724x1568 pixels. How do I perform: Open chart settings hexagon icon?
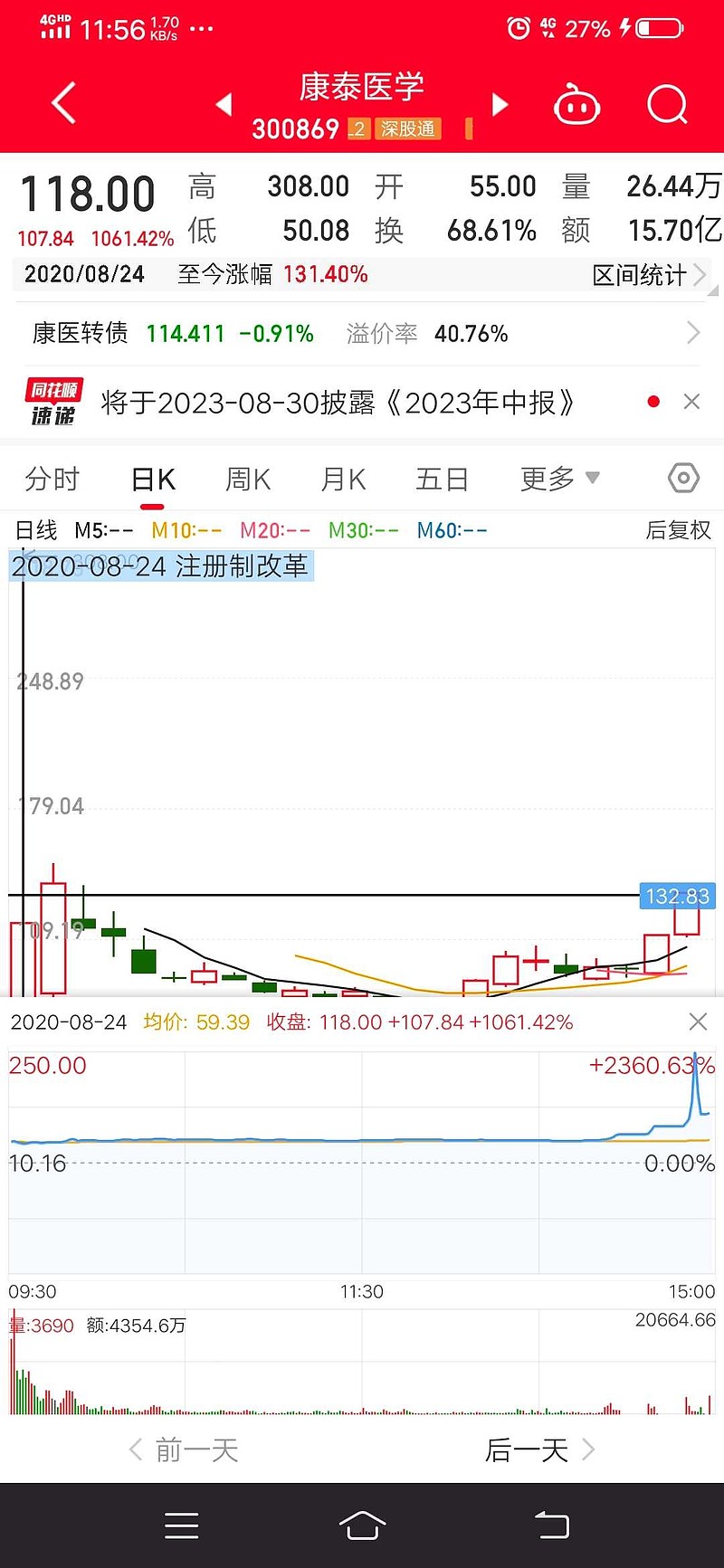point(683,478)
